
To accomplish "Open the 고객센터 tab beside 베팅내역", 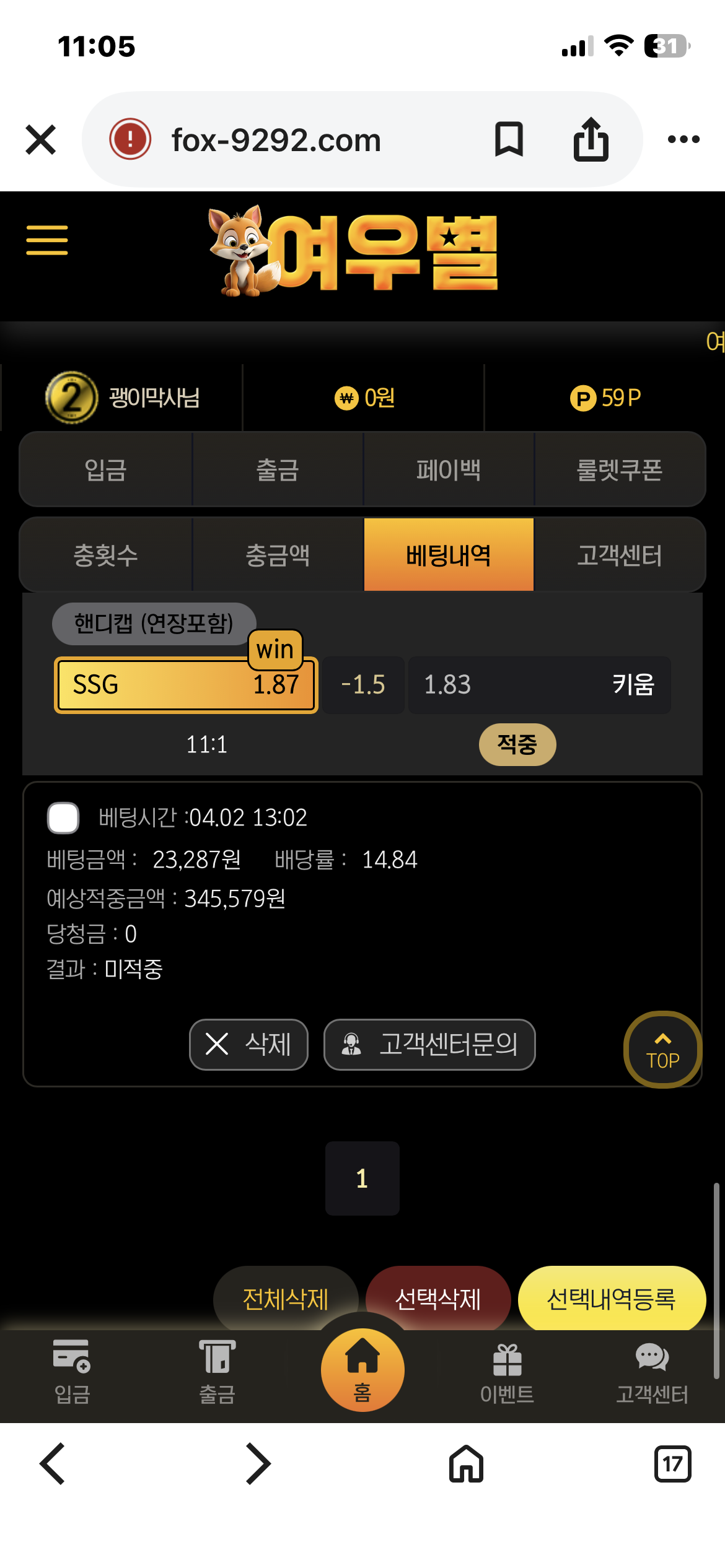I will pyautogui.click(x=619, y=555).
